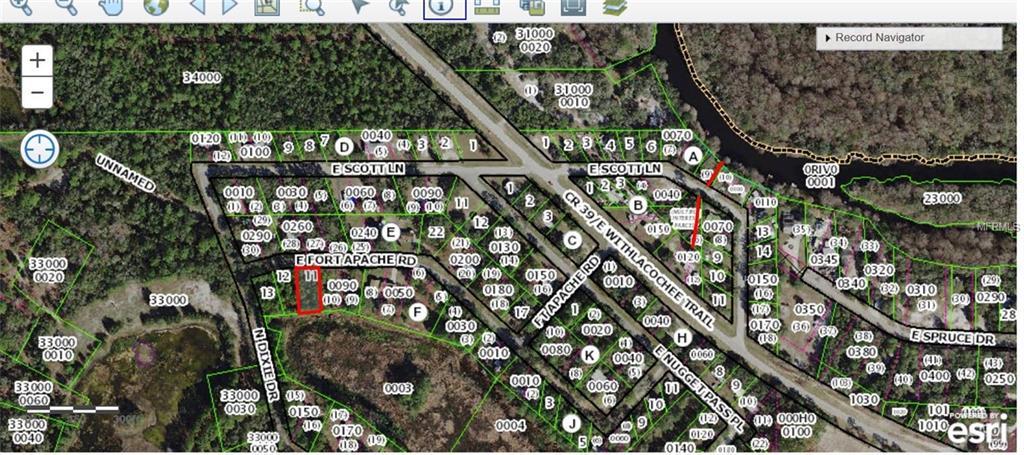Choose the arrow select tool

[x=359, y=6]
